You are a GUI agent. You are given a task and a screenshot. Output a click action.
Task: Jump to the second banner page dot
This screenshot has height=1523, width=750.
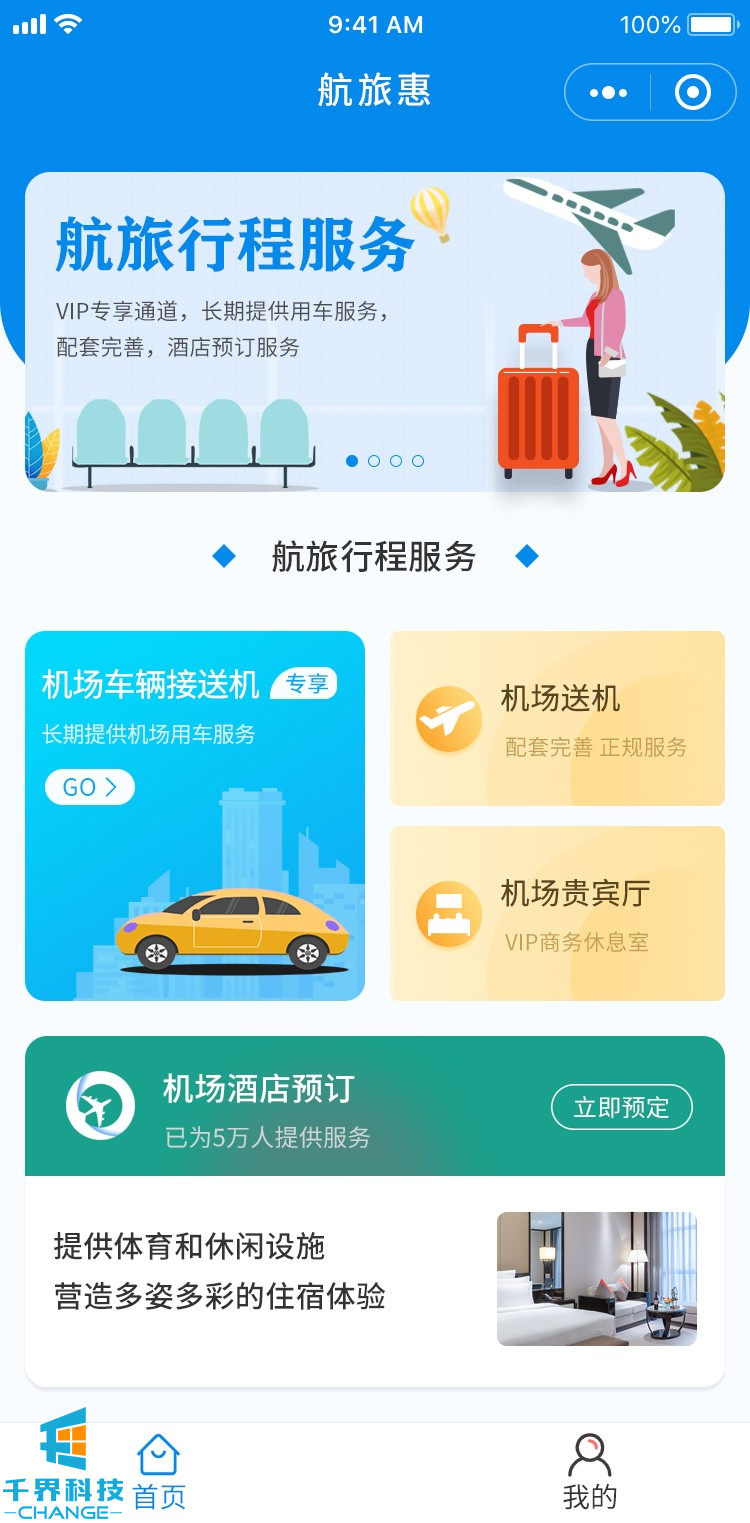(374, 461)
